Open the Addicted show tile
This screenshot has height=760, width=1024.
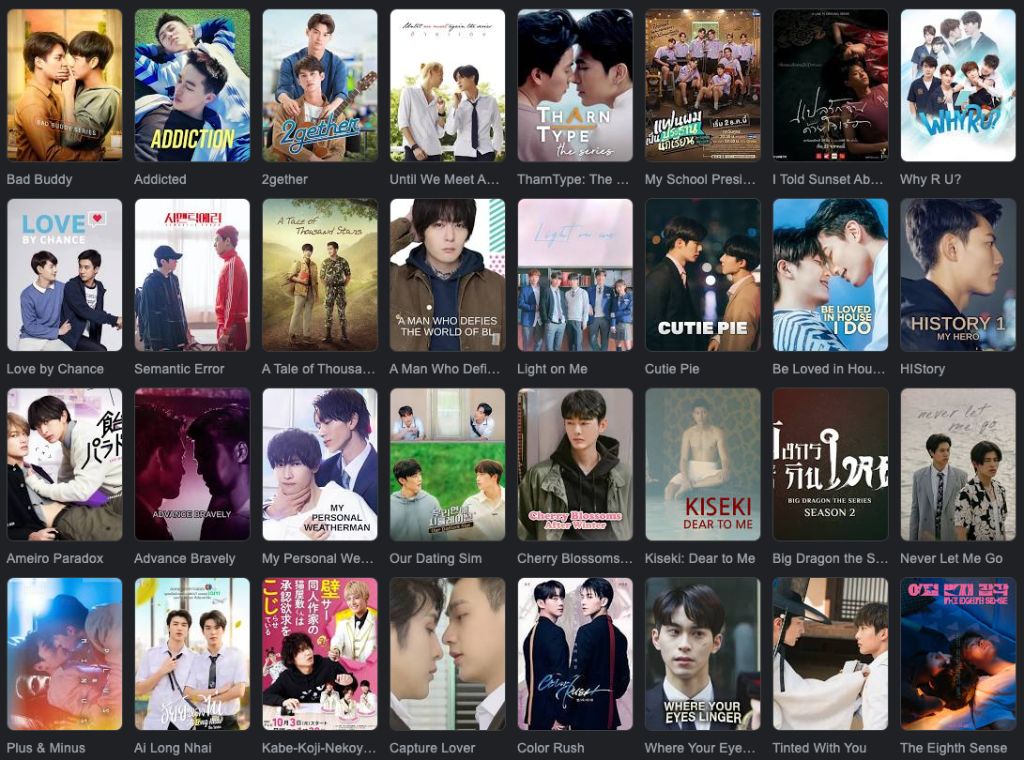(x=192, y=85)
